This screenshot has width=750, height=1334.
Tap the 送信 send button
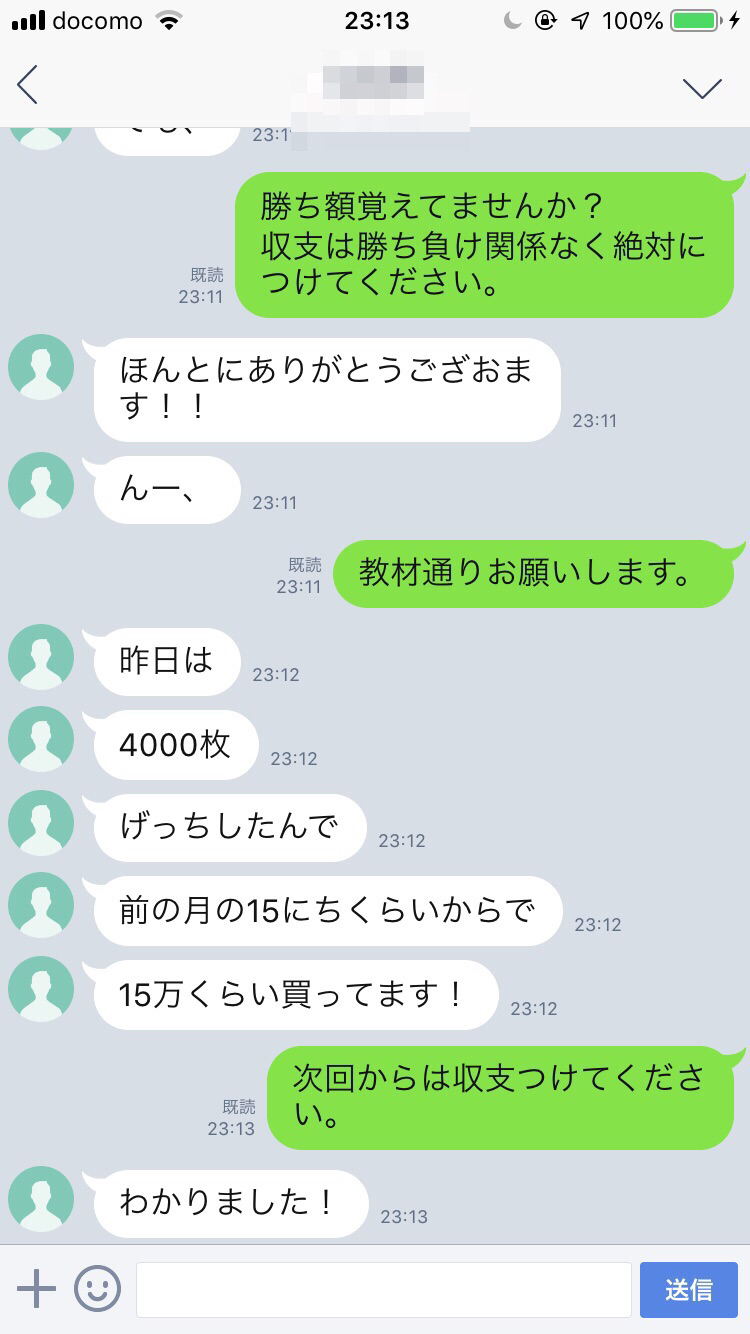[689, 1290]
